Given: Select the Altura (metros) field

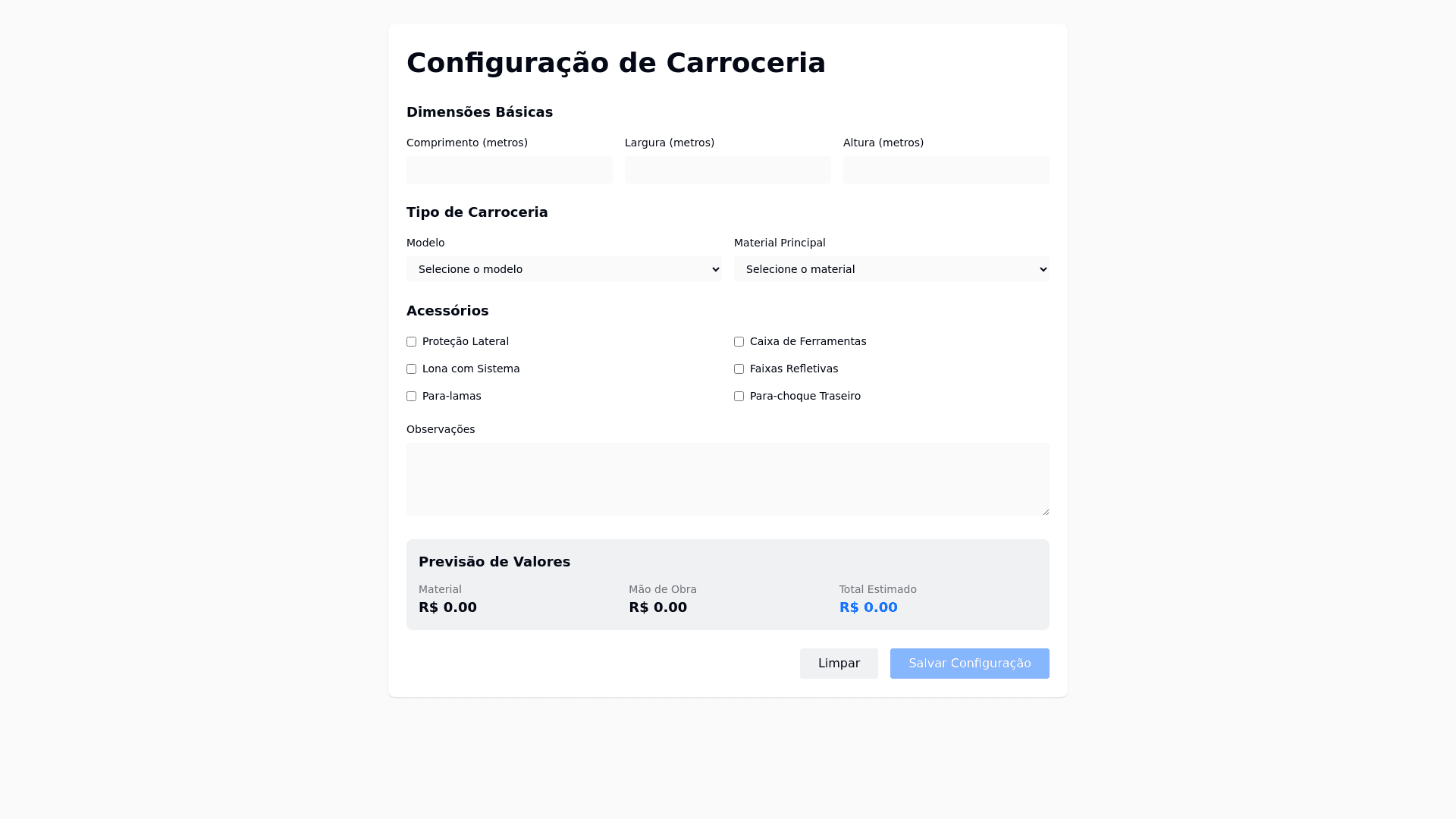Looking at the screenshot, I should pyautogui.click(x=946, y=170).
